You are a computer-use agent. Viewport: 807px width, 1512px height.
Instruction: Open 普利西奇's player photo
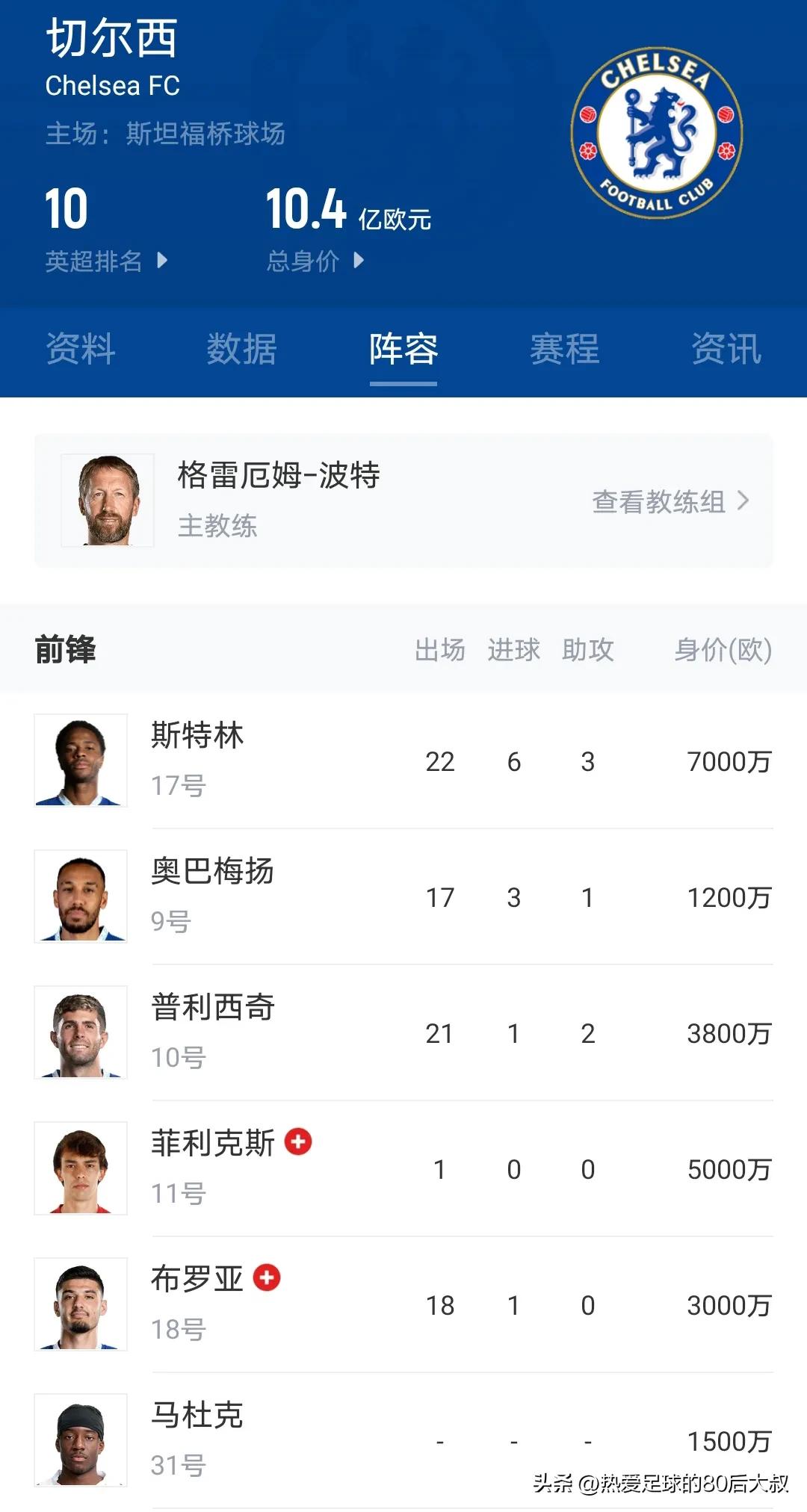pos(81,1033)
